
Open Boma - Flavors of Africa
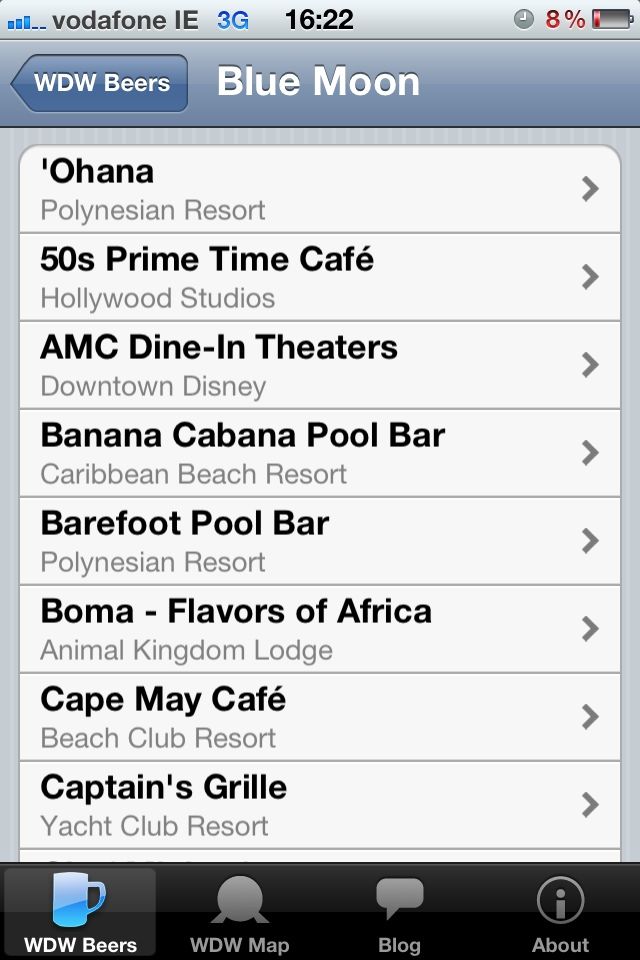click(320, 629)
